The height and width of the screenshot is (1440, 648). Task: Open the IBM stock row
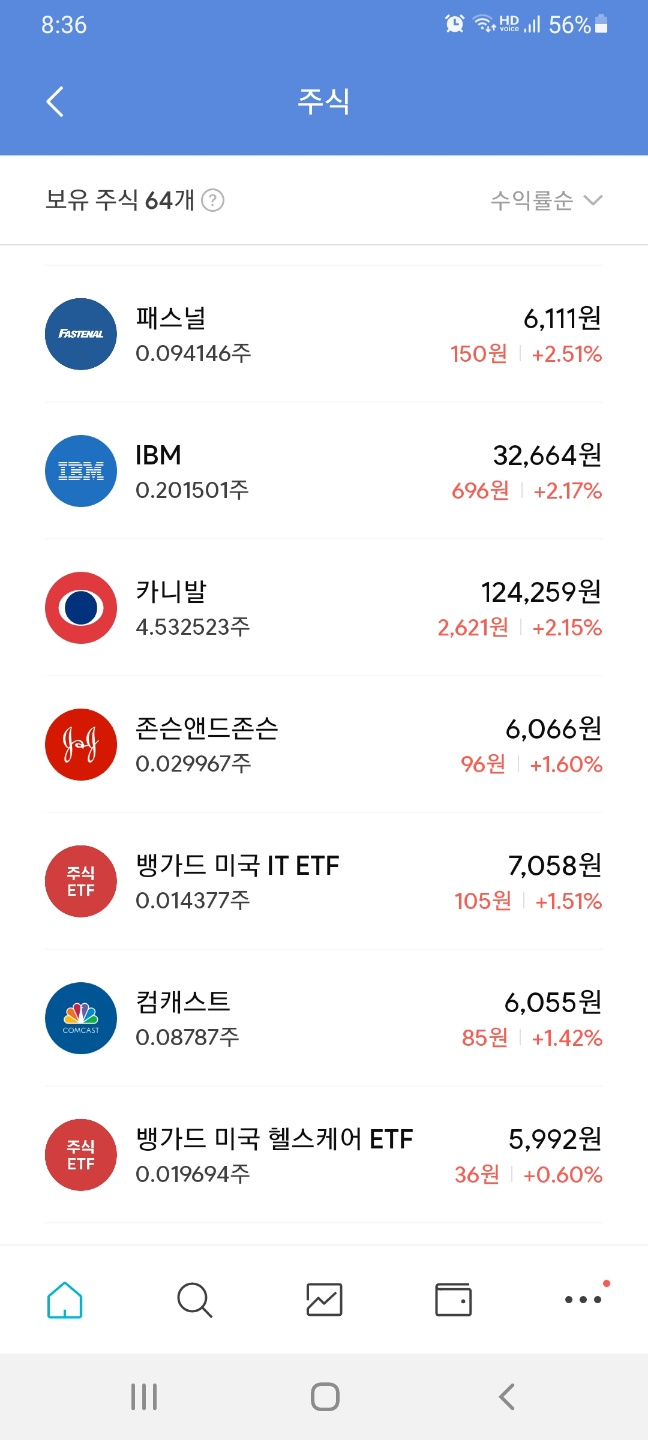pos(324,471)
